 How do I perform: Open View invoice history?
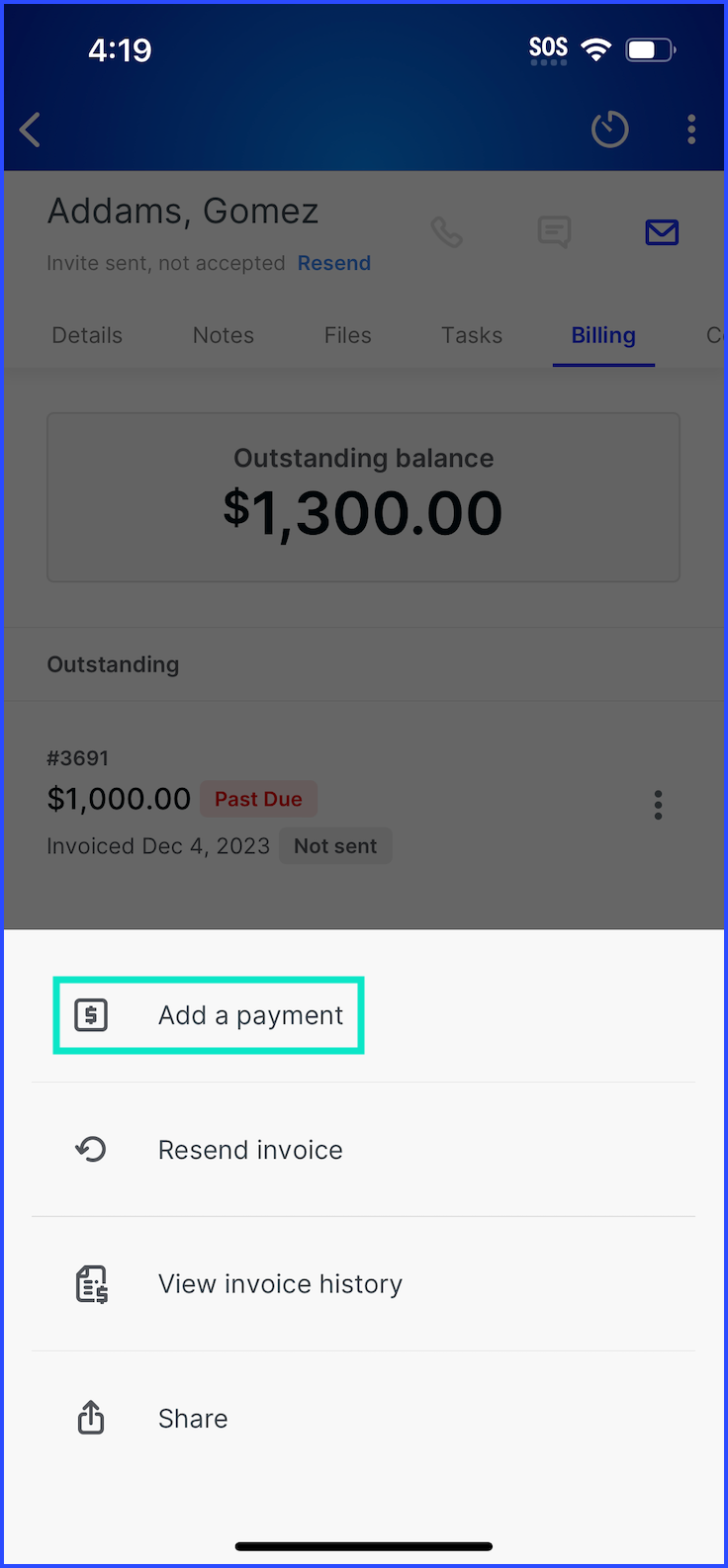point(280,1284)
